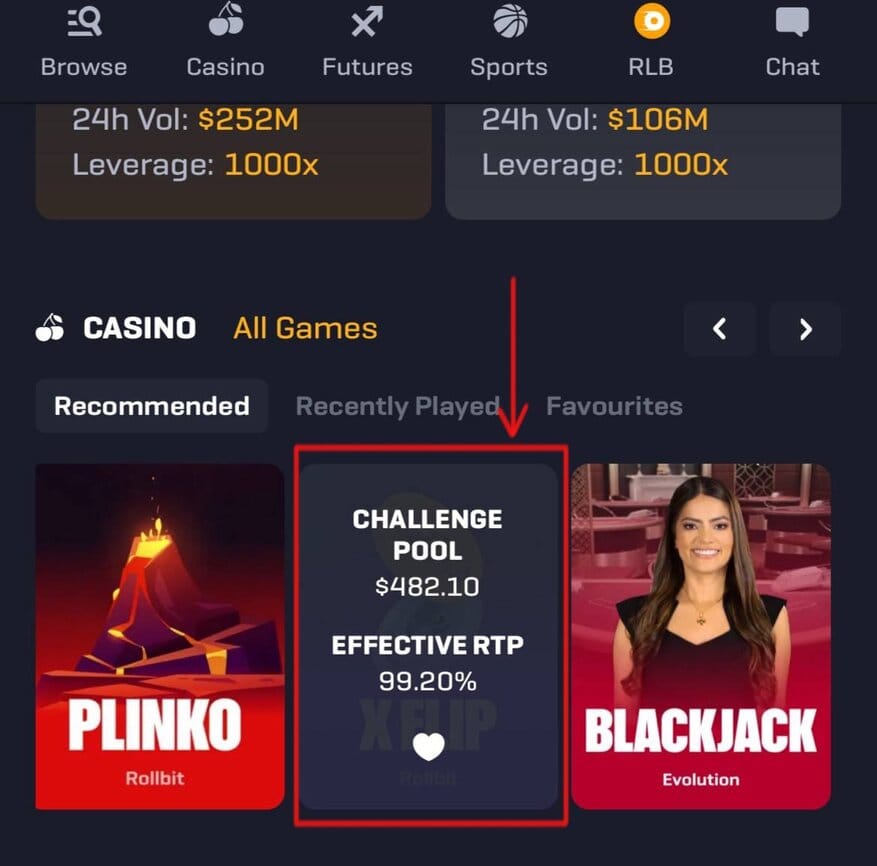Switch to the Sports section
877x866 pixels.
tap(509, 42)
